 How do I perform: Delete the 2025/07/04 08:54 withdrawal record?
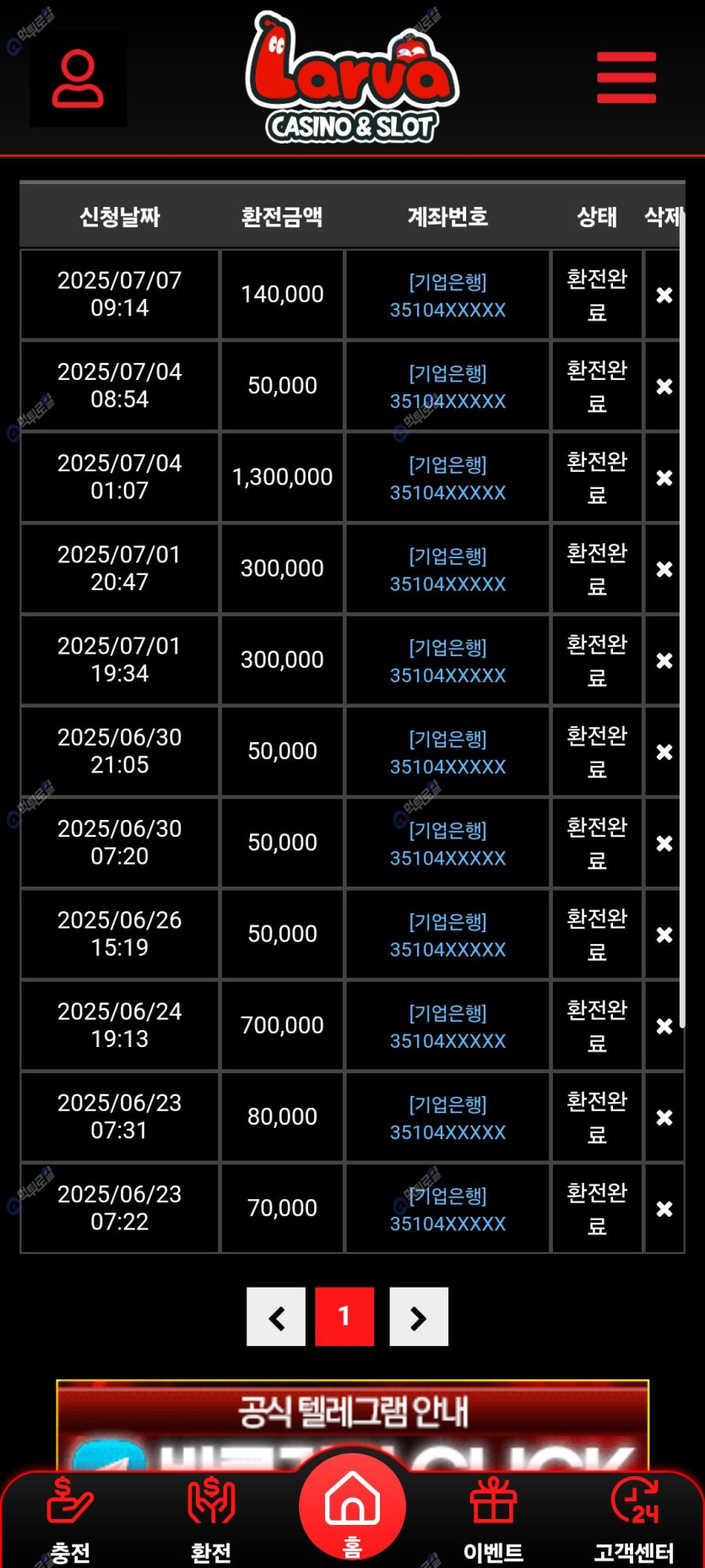pyautogui.click(x=664, y=386)
